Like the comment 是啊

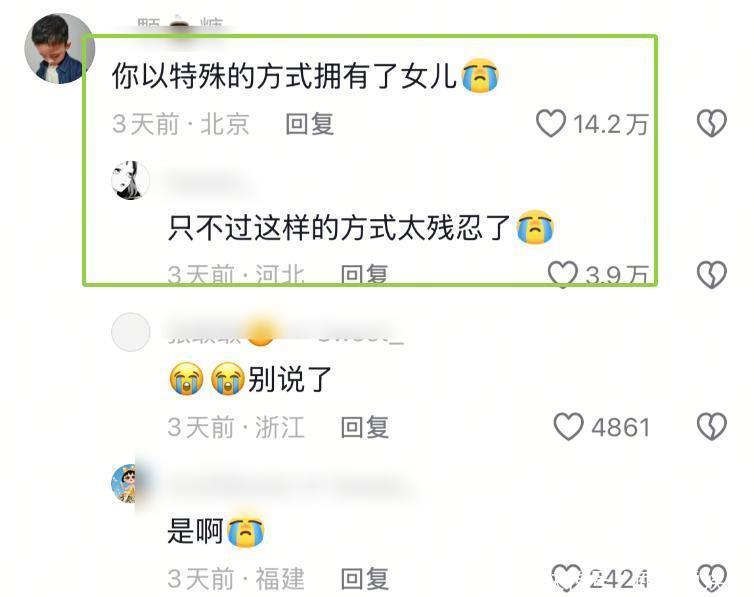[566, 578]
